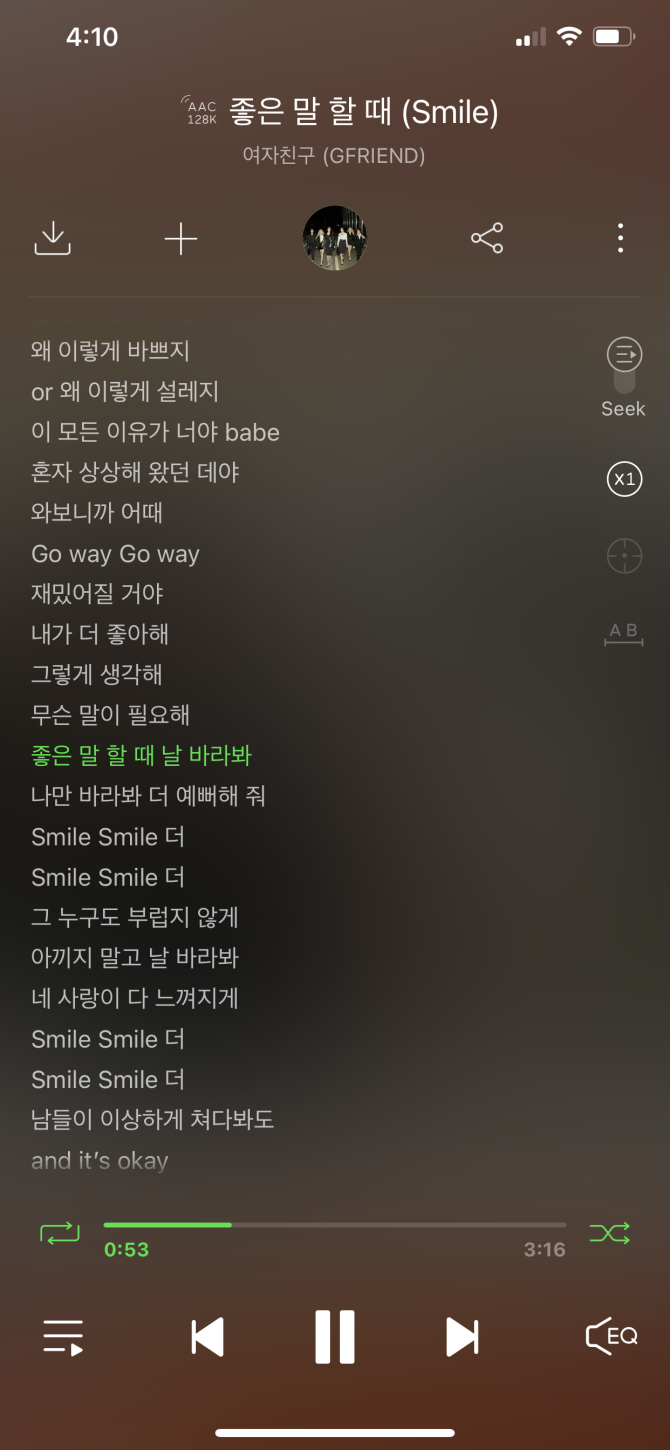The image size is (670, 1450).
Task: Download the current song
Action: coord(52,238)
